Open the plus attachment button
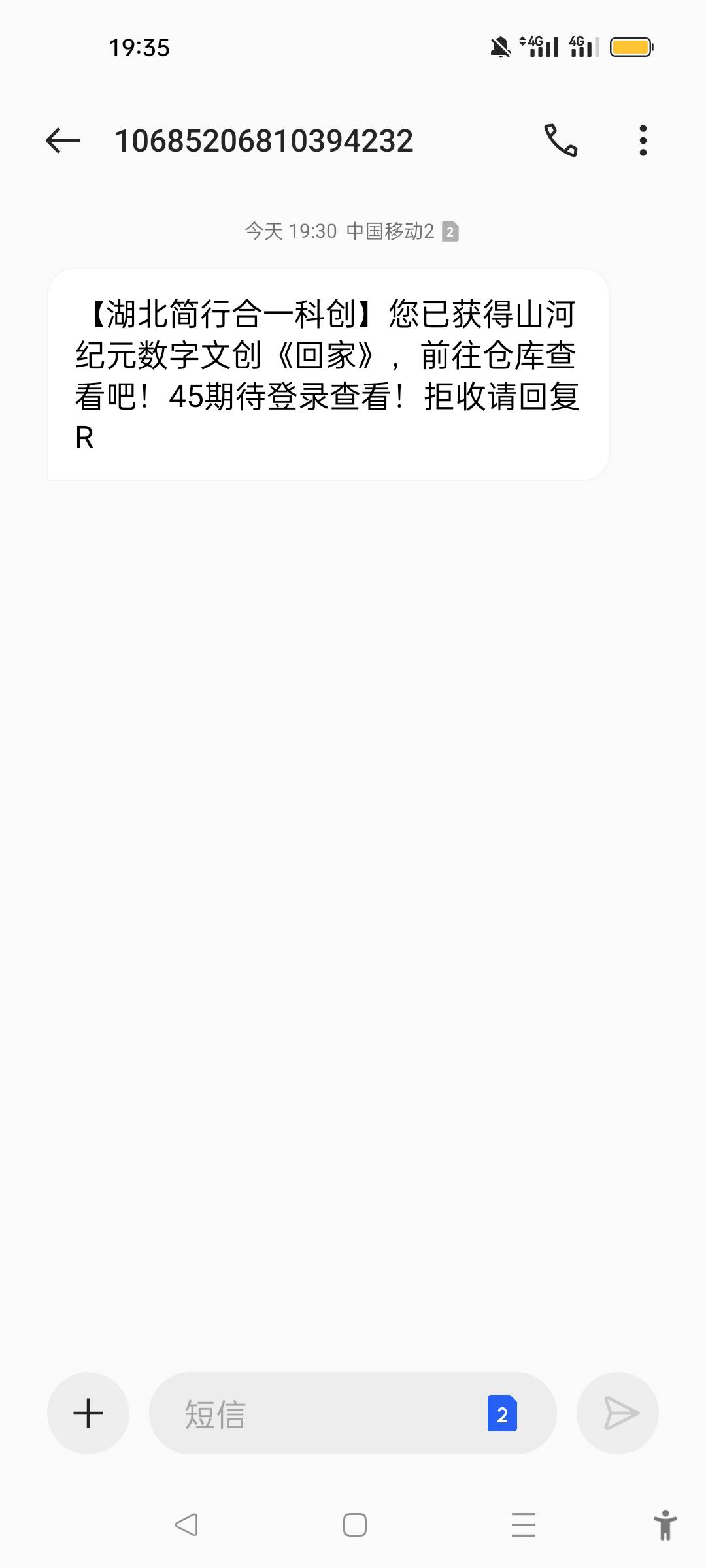 pyautogui.click(x=88, y=1413)
